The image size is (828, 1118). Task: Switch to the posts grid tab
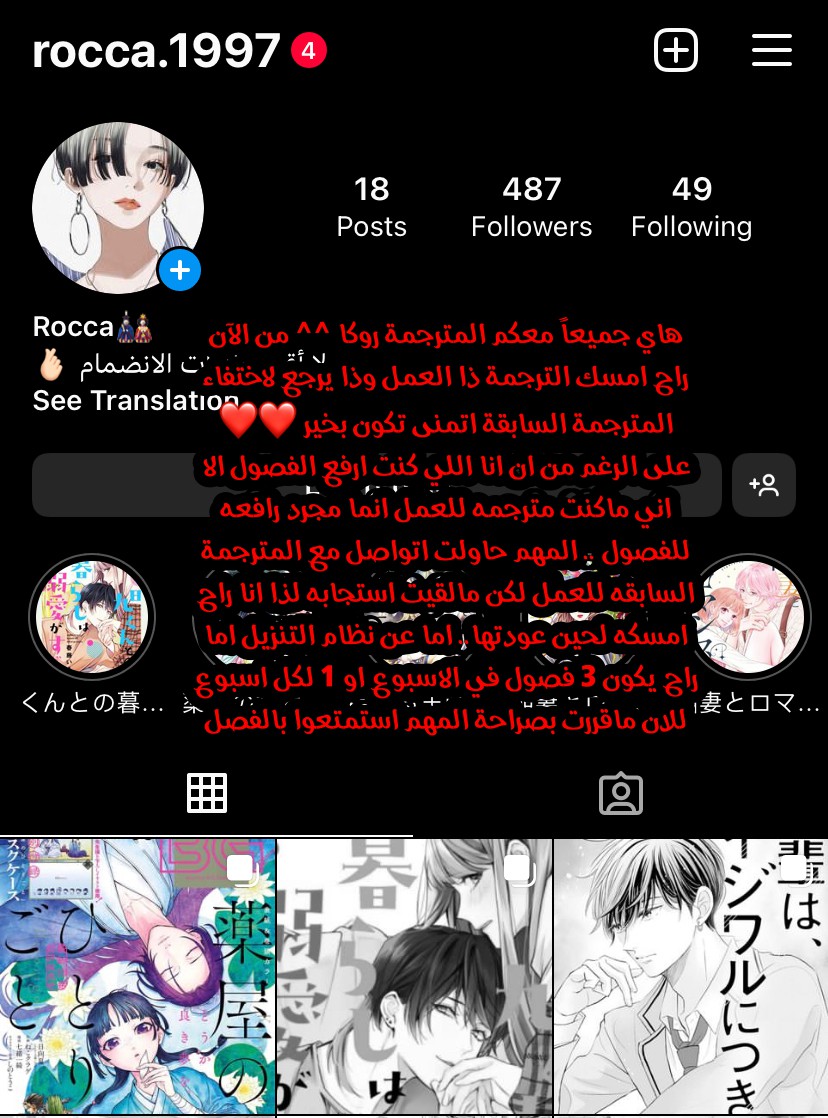207,793
